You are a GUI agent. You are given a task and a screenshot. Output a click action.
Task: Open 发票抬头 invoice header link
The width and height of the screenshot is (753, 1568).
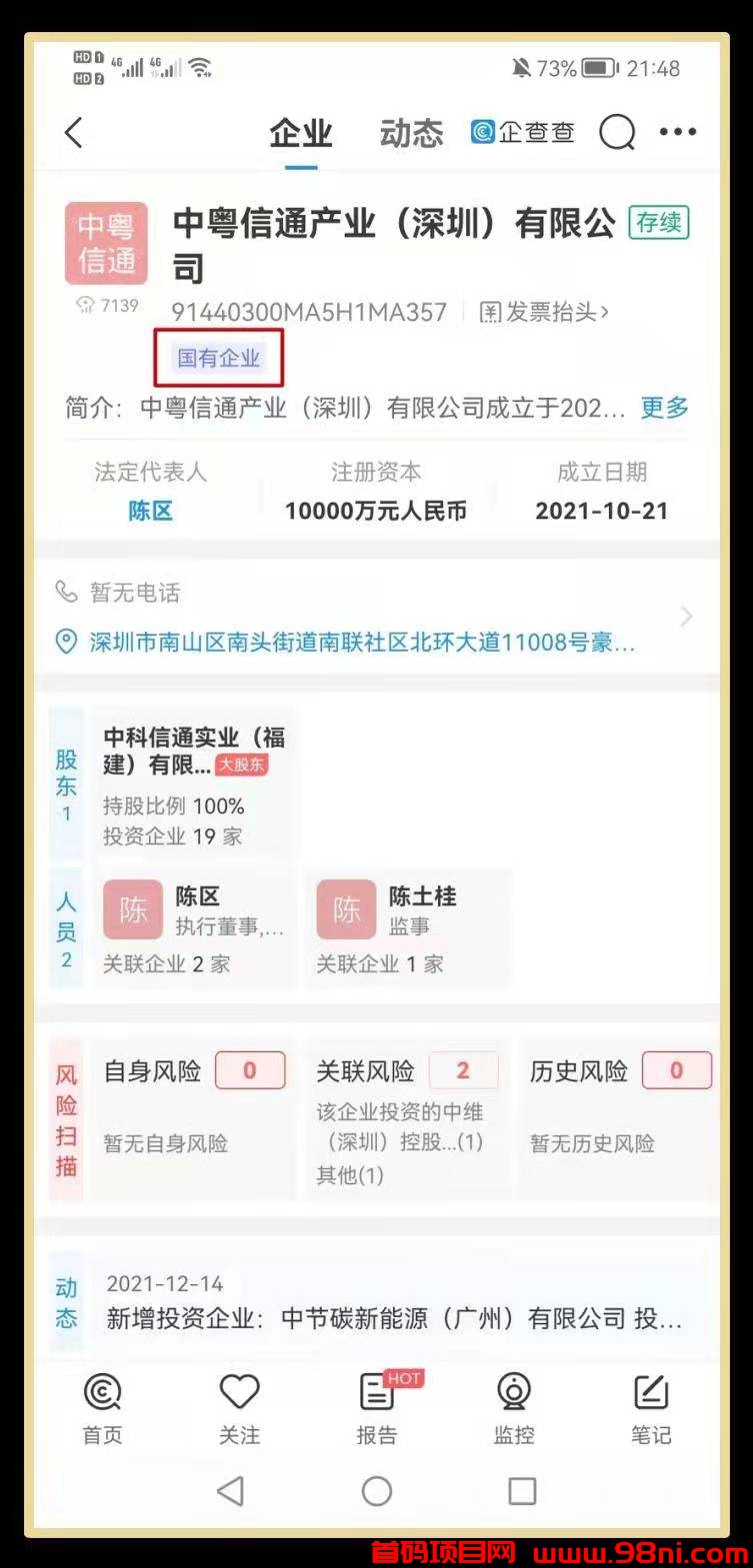click(x=544, y=312)
